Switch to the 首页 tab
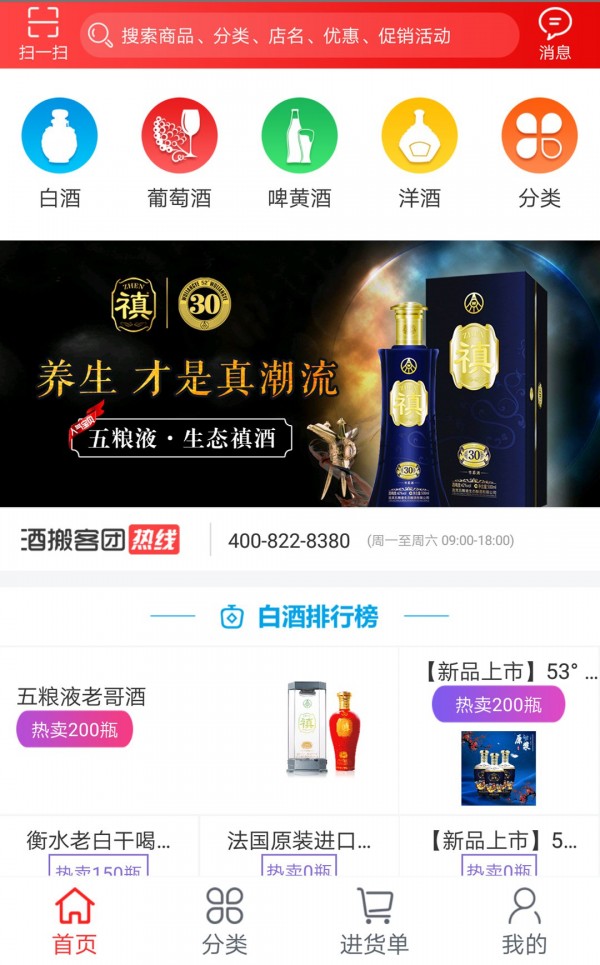This screenshot has width=600, height=965. (75, 920)
